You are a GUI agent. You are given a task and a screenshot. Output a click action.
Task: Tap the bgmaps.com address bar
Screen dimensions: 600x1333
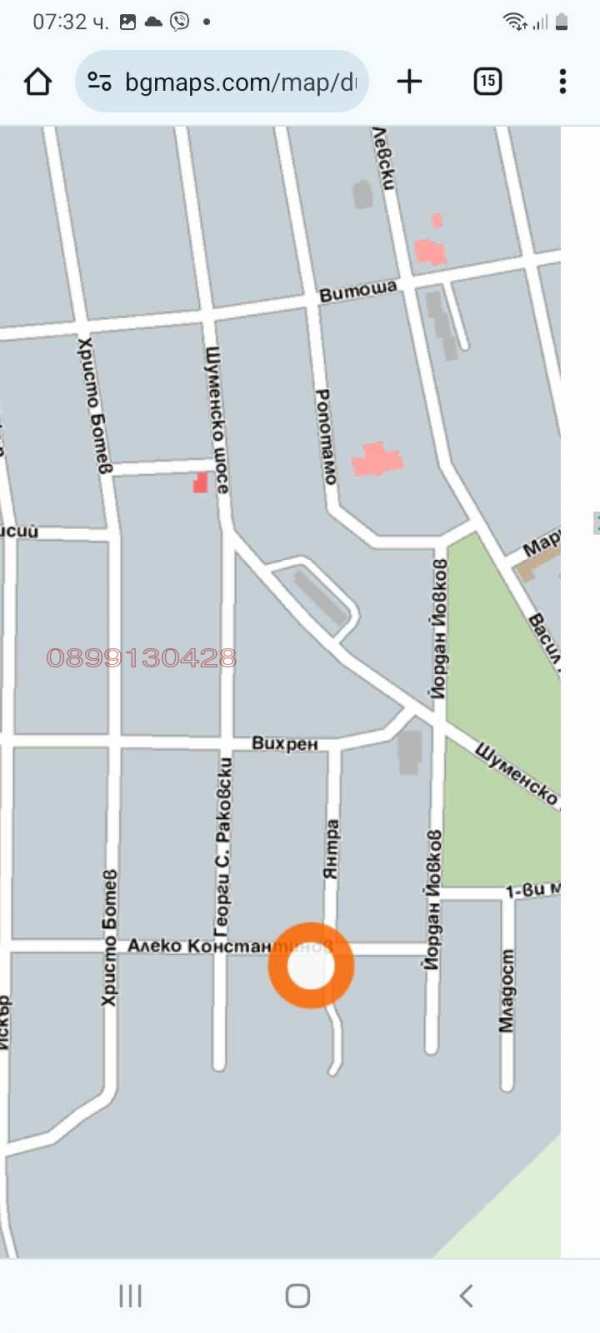[x=238, y=82]
